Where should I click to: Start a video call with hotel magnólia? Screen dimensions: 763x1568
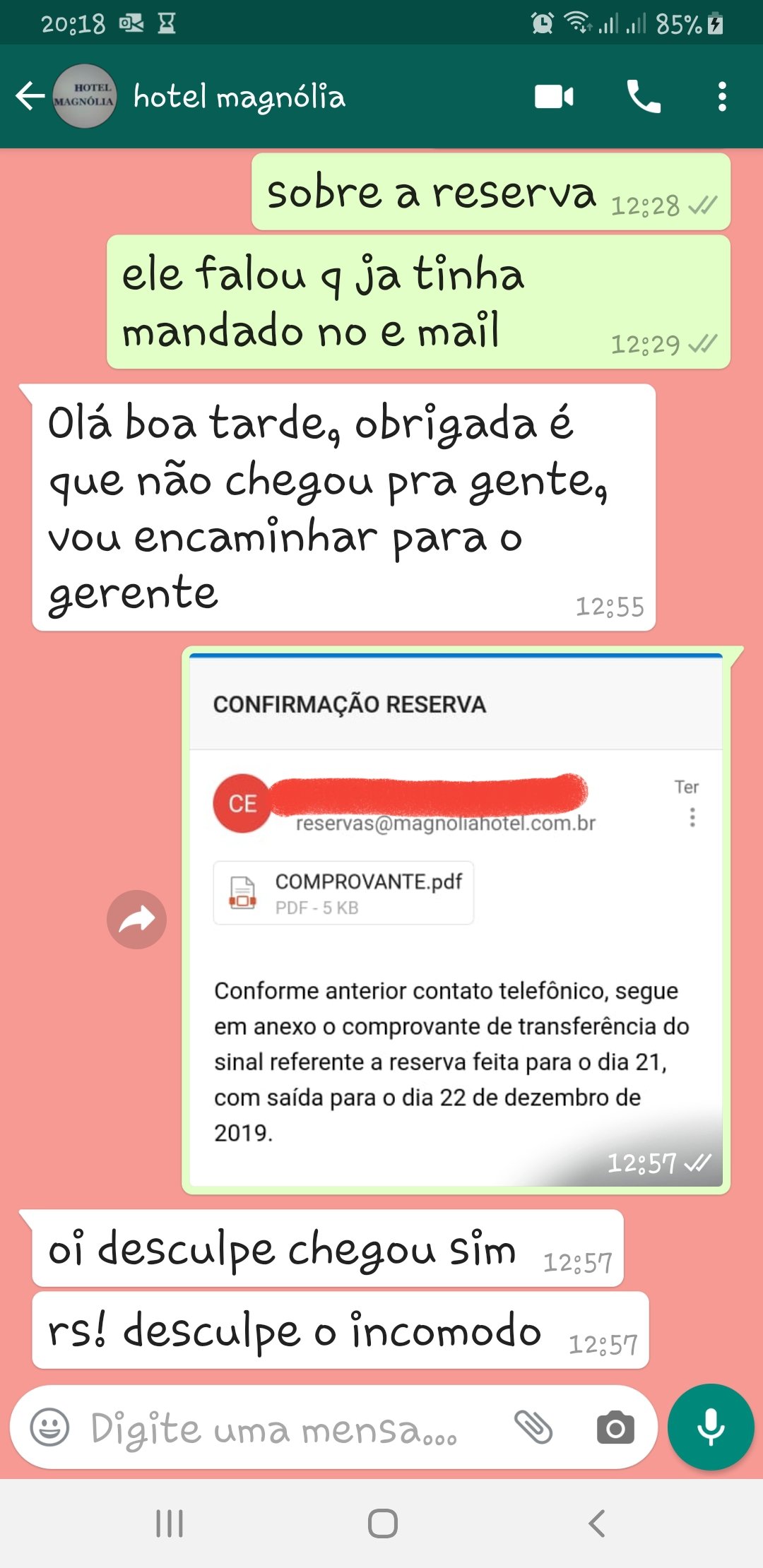tap(554, 97)
